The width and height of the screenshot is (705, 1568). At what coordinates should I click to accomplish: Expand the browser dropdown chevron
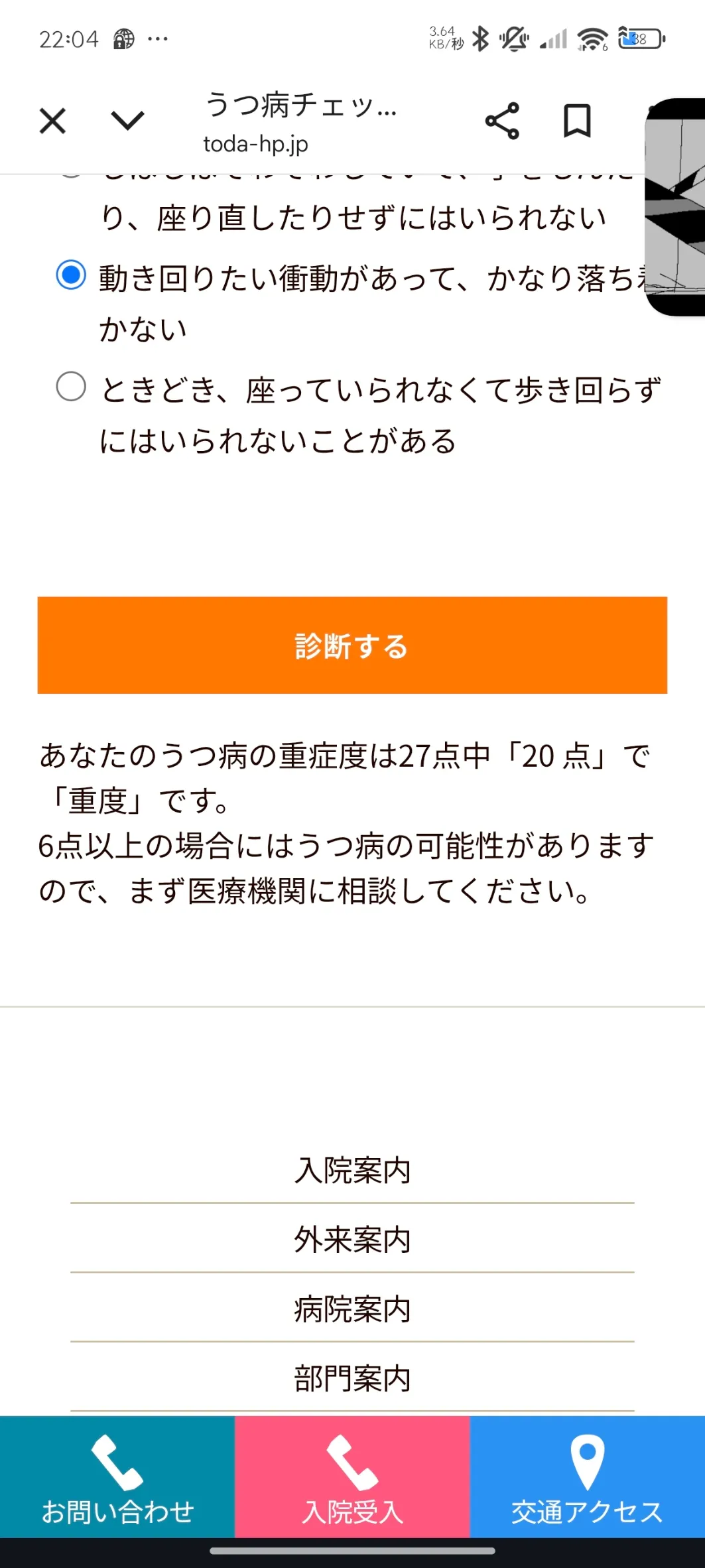127,121
